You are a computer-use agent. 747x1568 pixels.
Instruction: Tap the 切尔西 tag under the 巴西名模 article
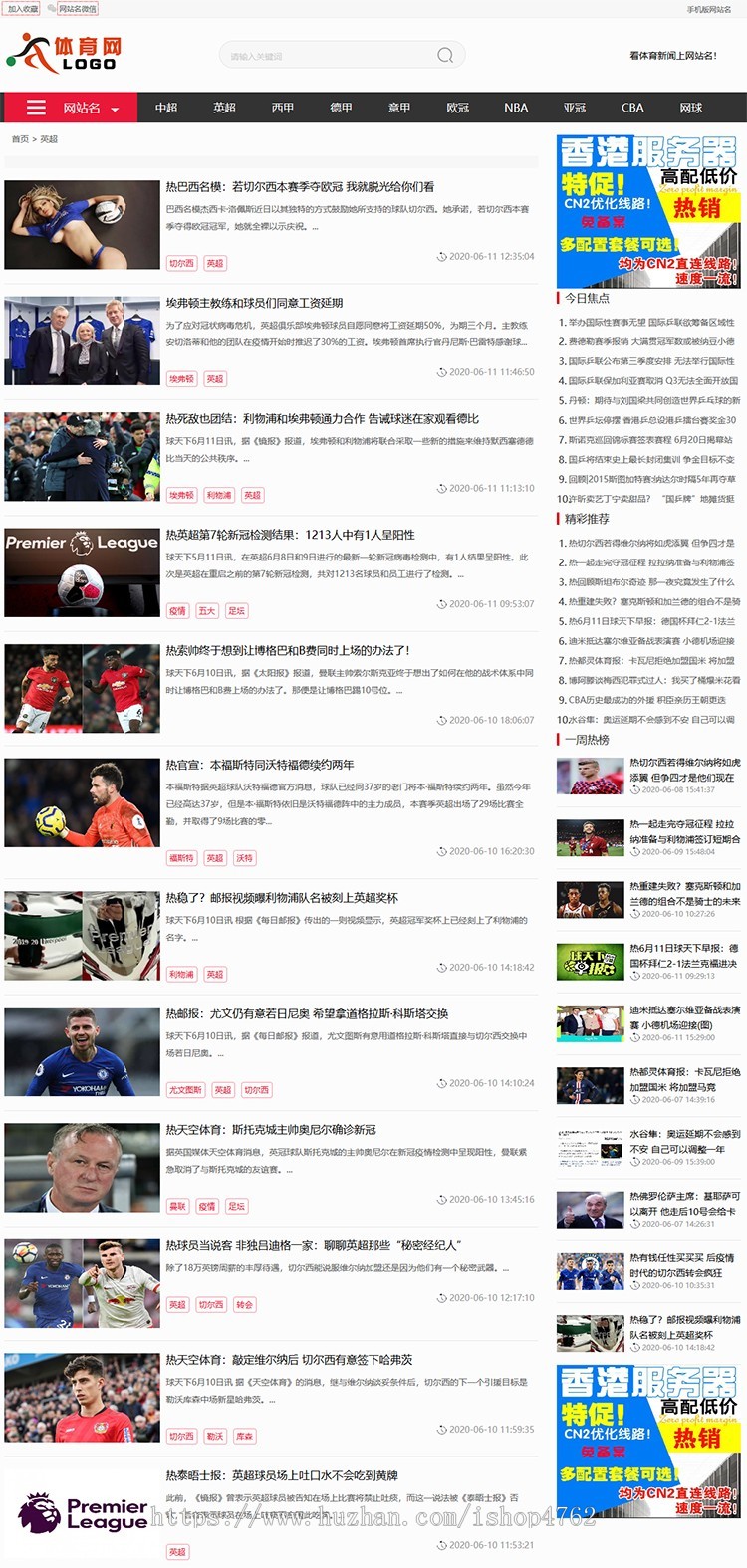point(181,263)
